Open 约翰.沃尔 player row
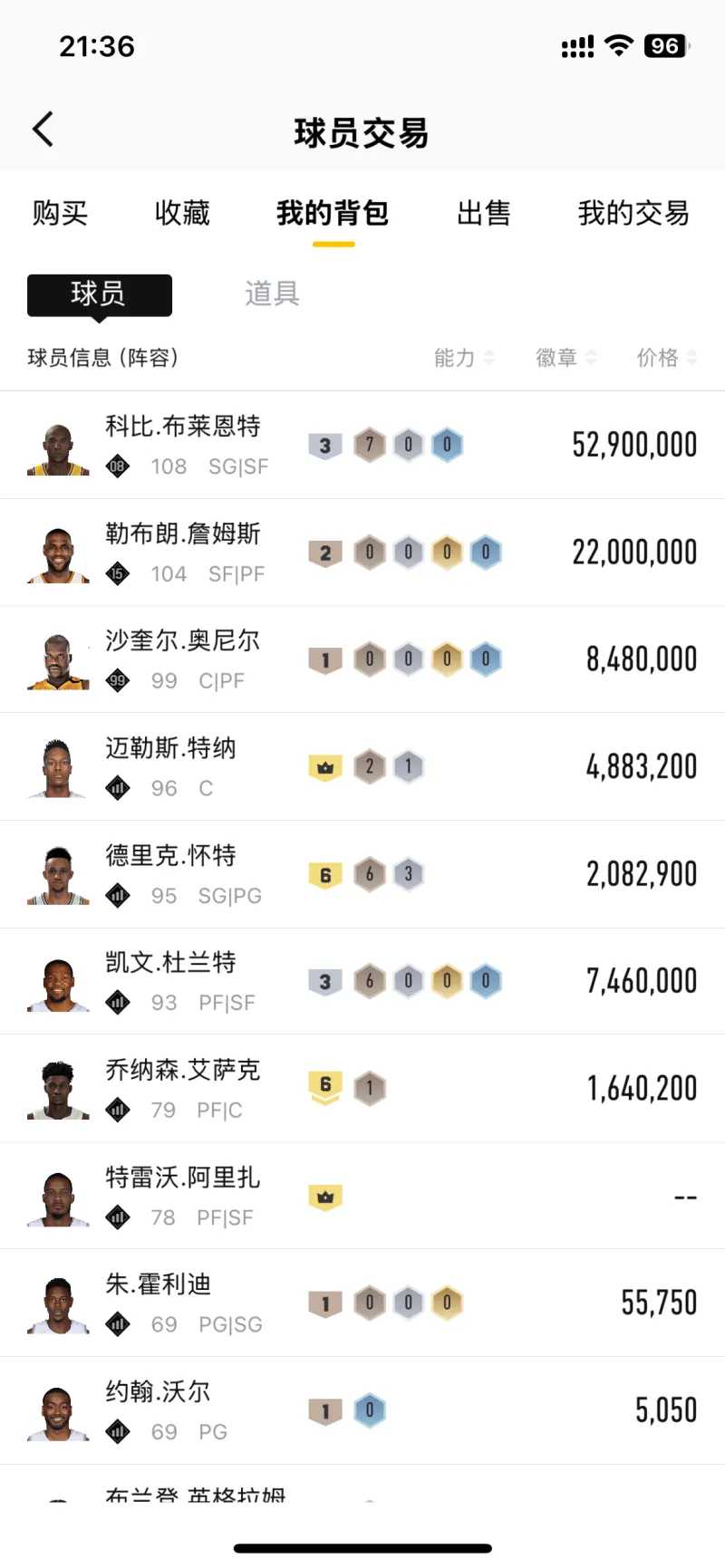 pos(362,1410)
